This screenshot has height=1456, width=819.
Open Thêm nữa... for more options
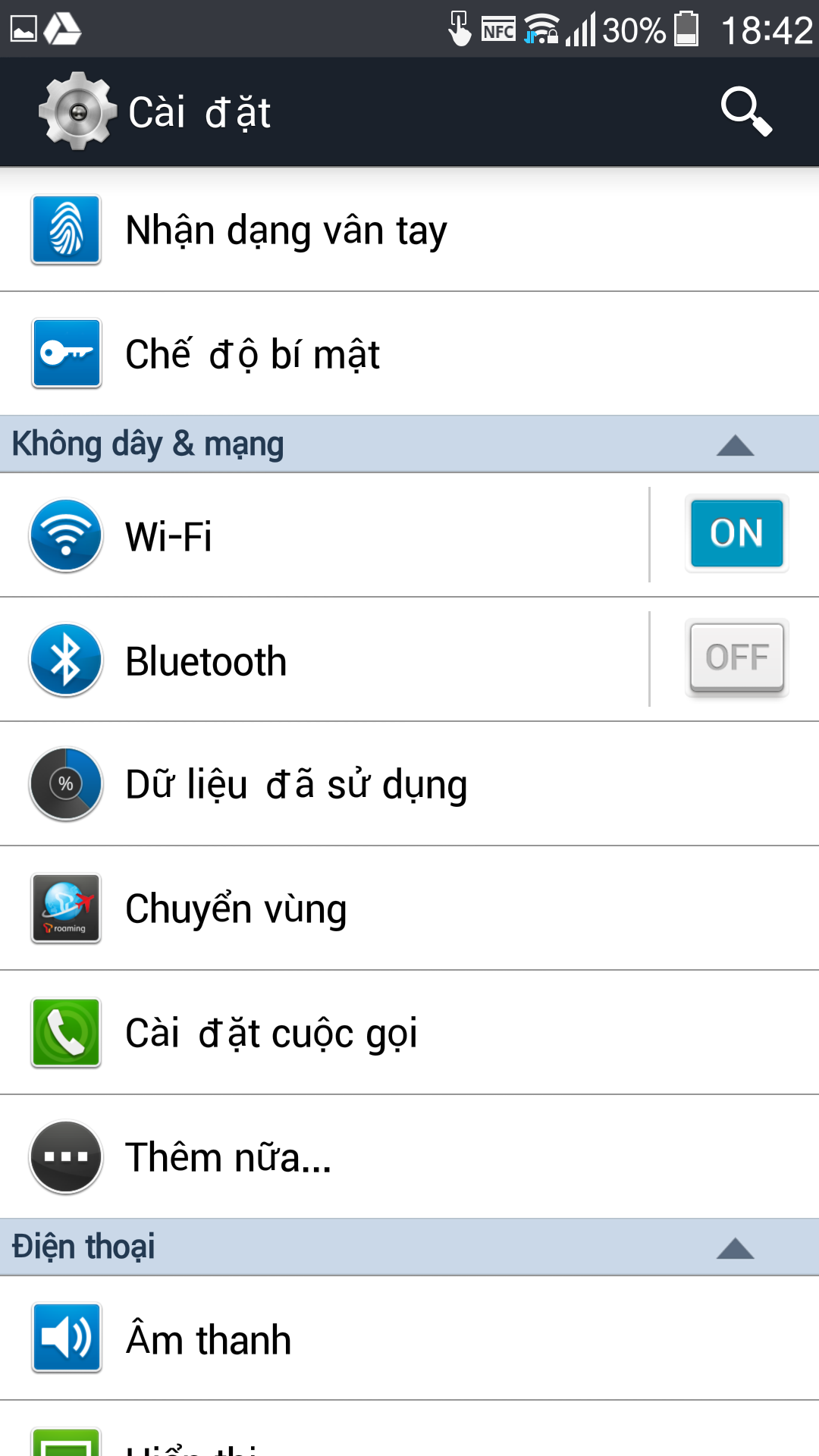point(227,1158)
